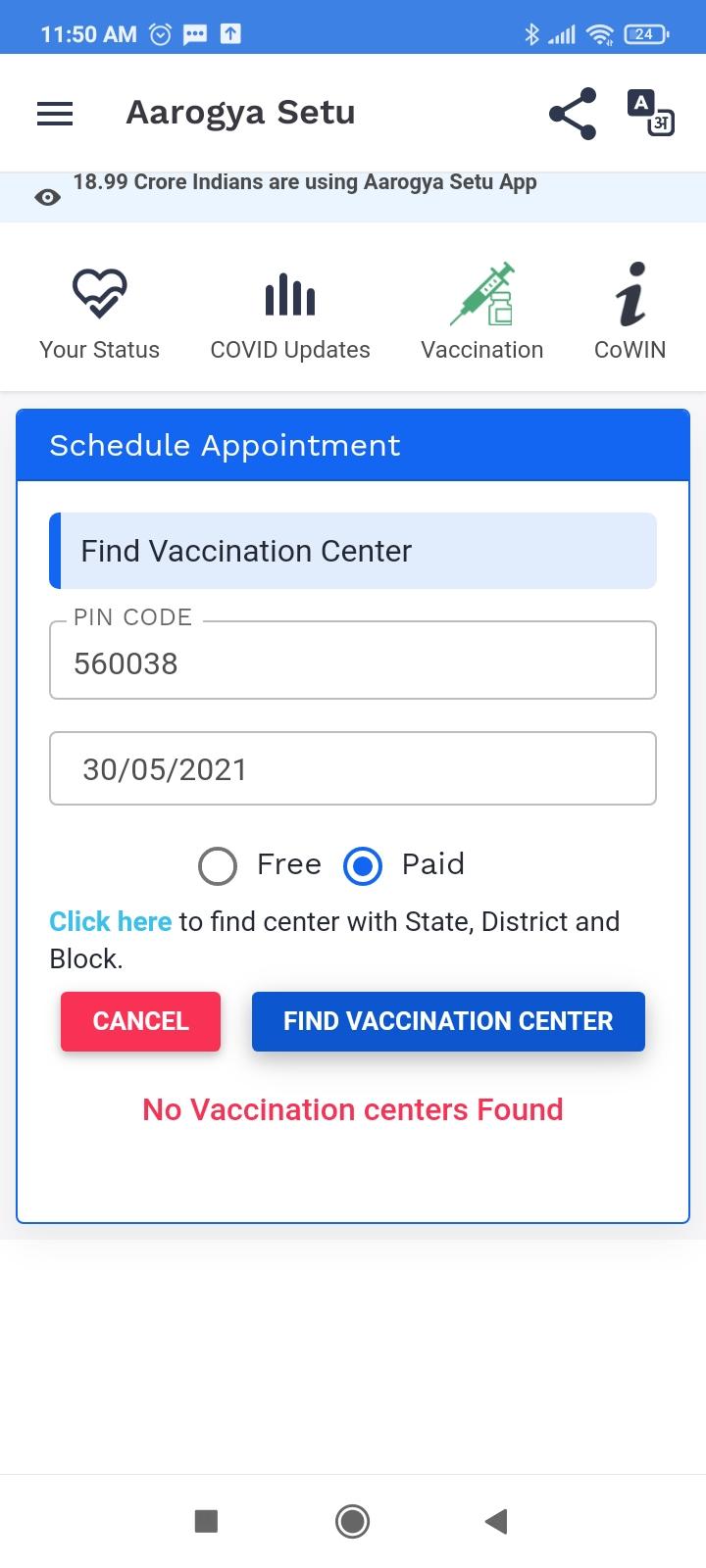Tap Find Vaccination Center button
Image resolution: width=706 pixels, height=1568 pixels.
tap(448, 1021)
